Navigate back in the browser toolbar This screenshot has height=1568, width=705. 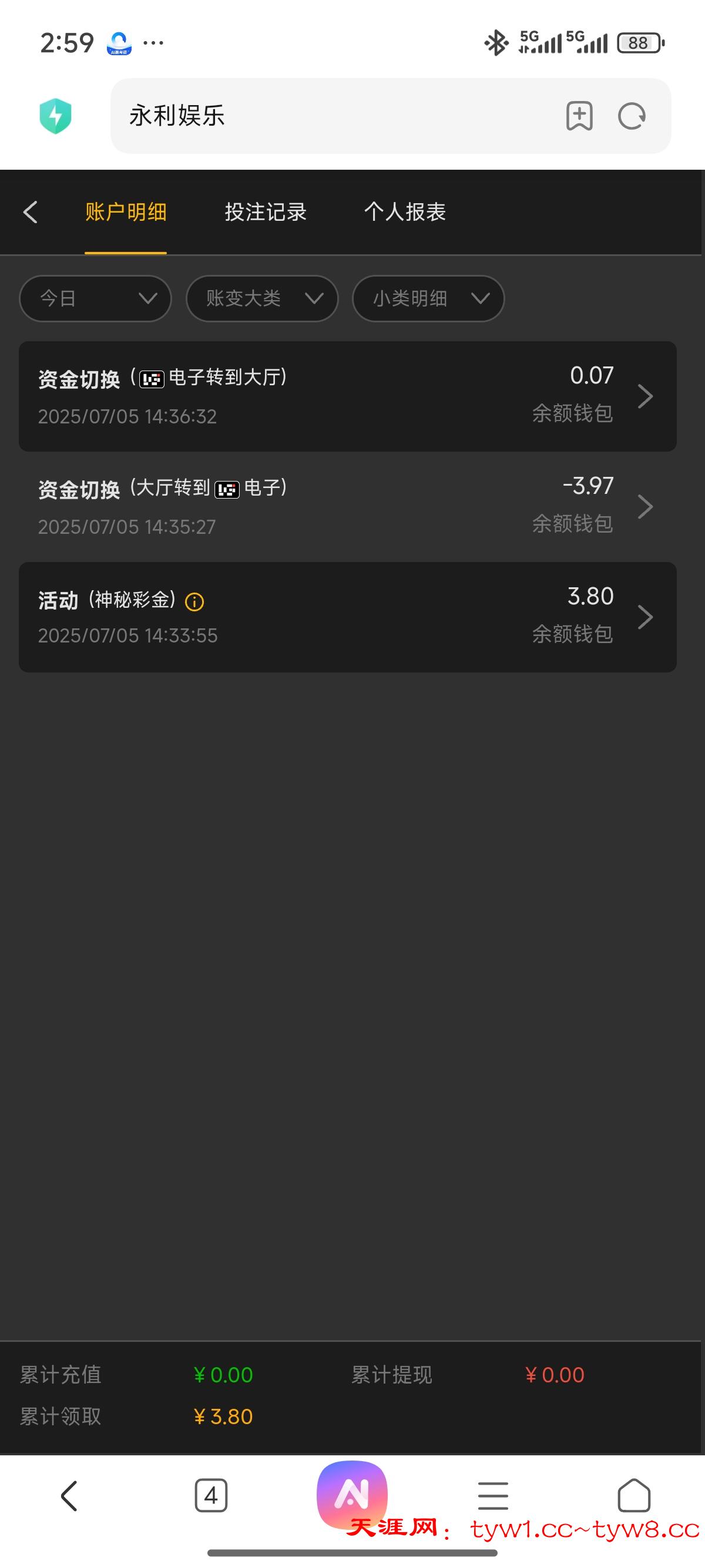point(69,1496)
